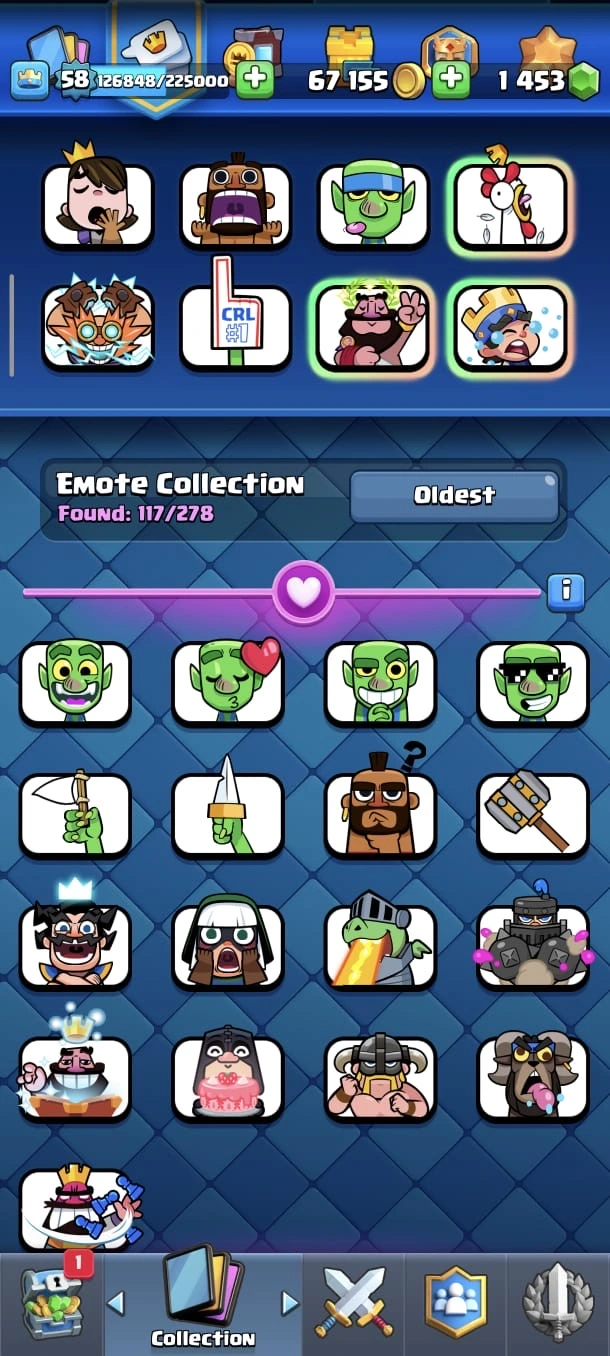Open the emote collection info icon
The width and height of the screenshot is (610, 1356).
click(x=565, y=591)
